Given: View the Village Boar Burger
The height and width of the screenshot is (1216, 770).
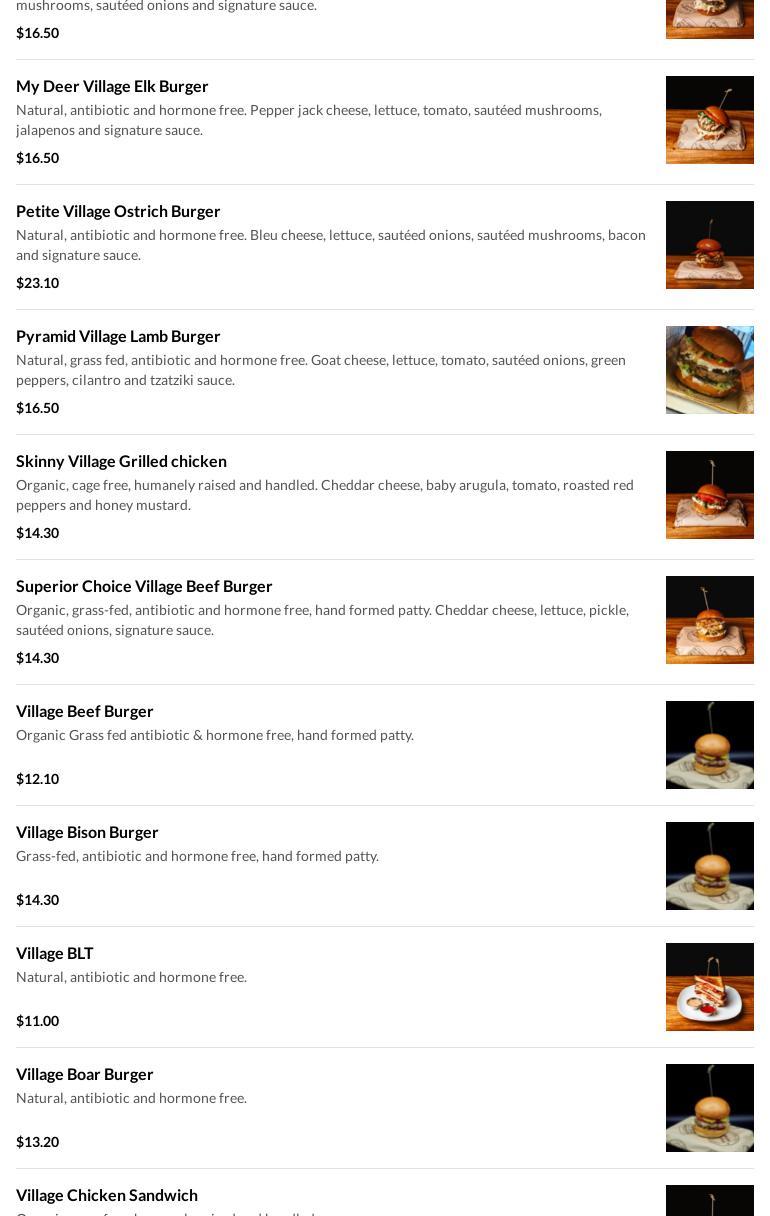Looking at the screenshot, I should pyautogui.click(x=85, y=1075).
